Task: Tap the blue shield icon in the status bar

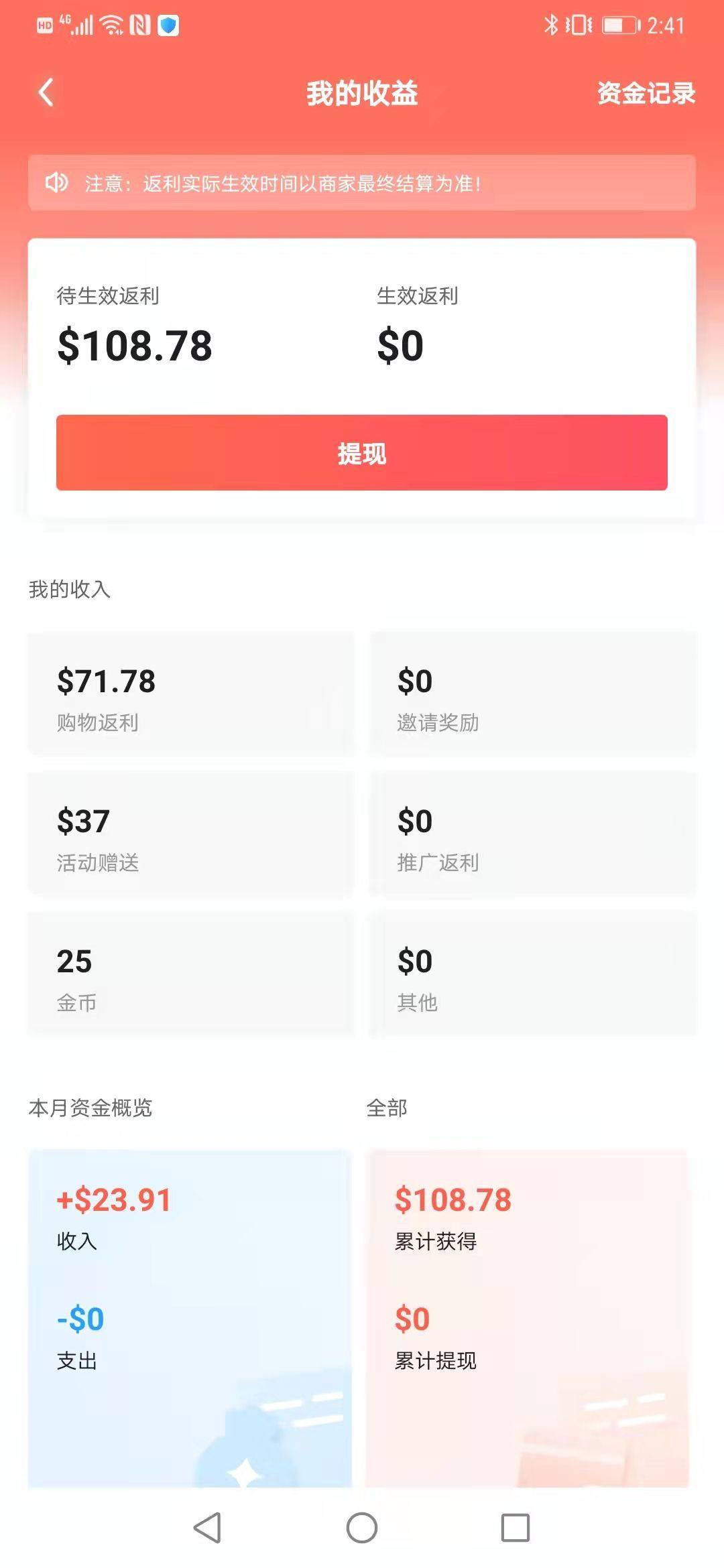Action: 170,25
